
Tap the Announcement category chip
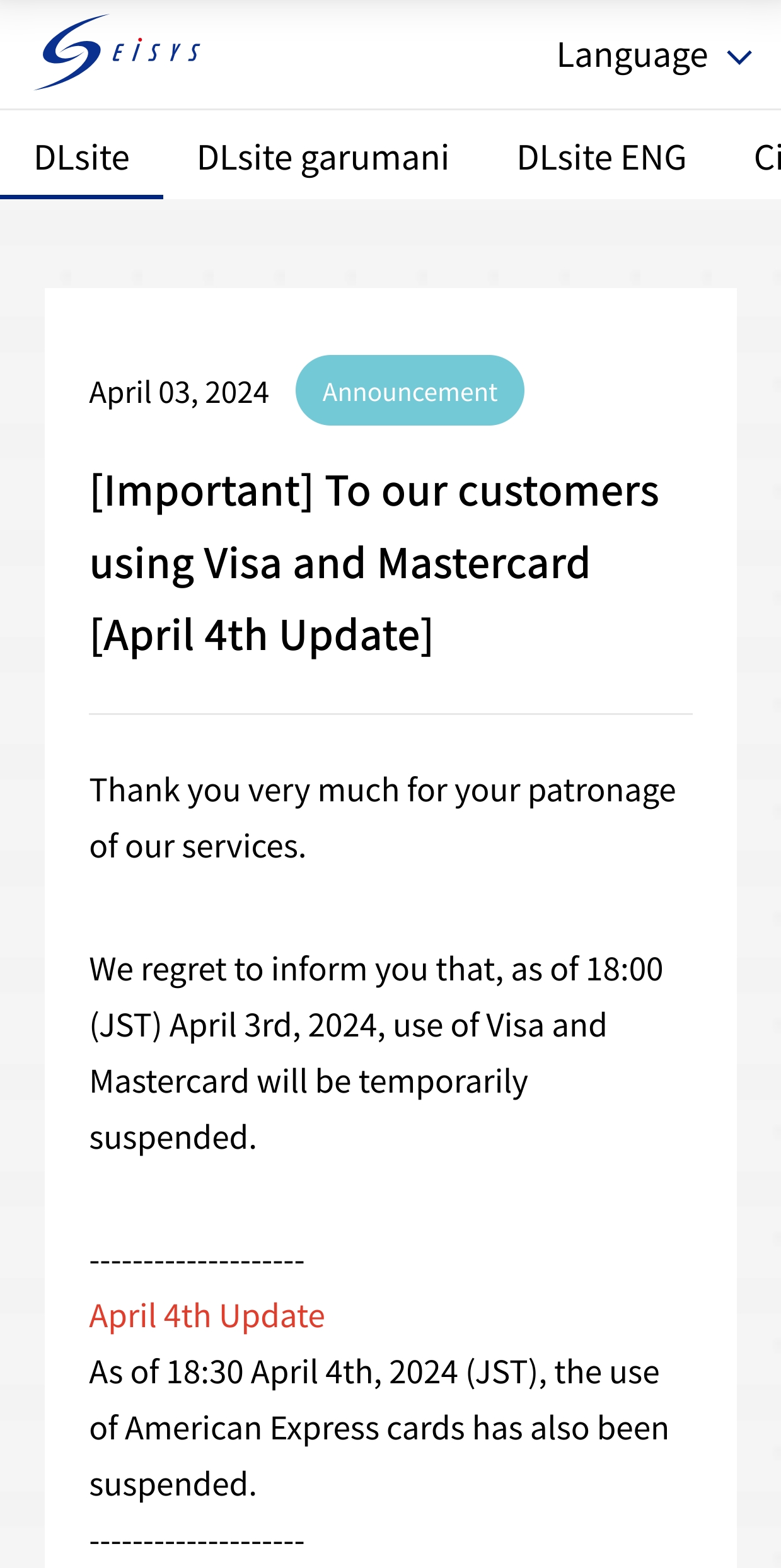(x=410, y=390)
